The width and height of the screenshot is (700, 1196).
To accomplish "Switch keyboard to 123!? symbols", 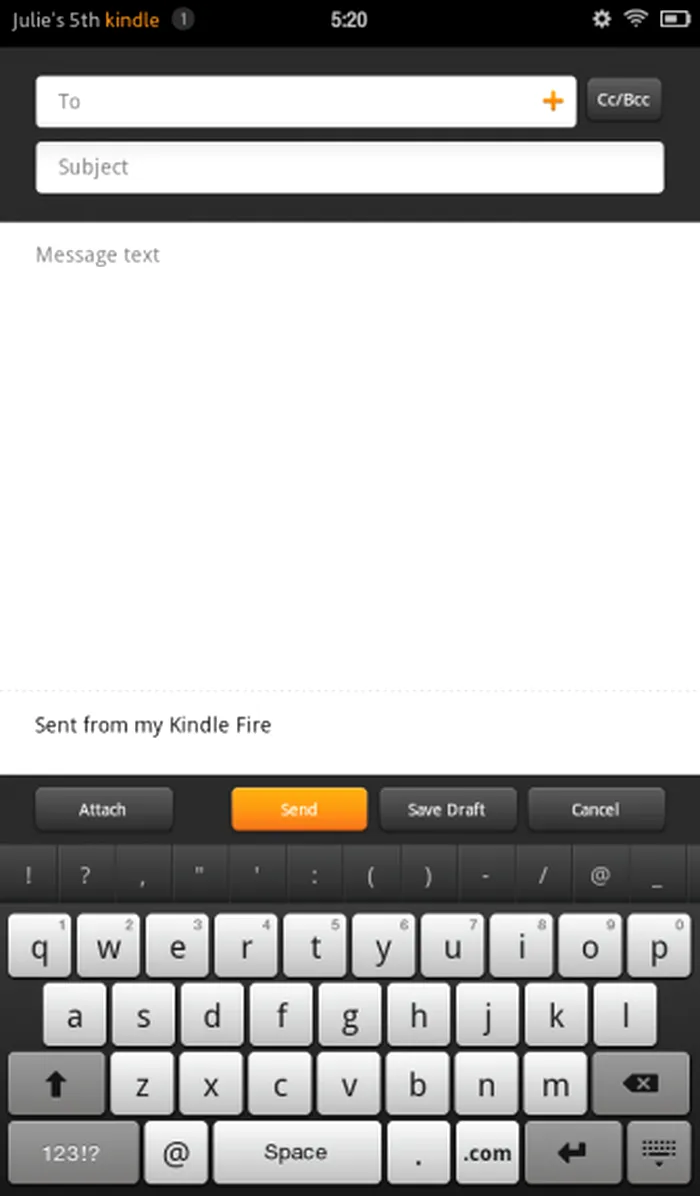I will coord(73,1152).
